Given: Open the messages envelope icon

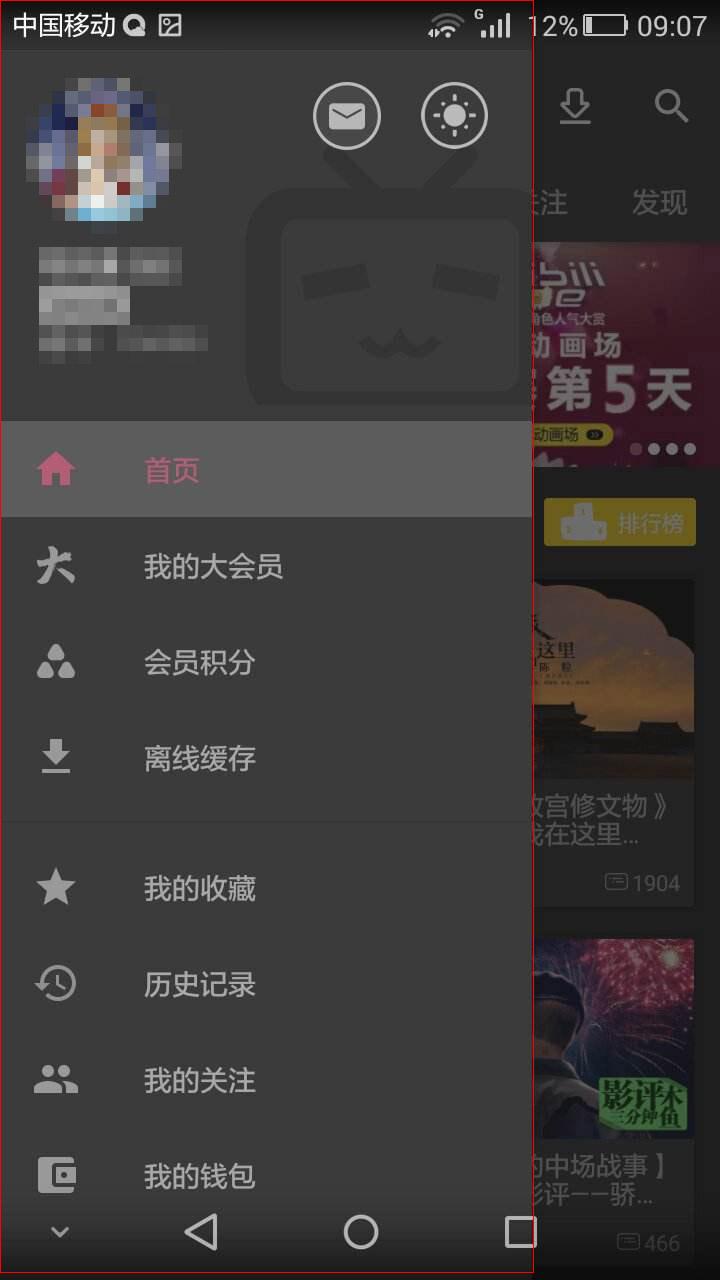Looking at the screenshot, I should click(347, 116).
